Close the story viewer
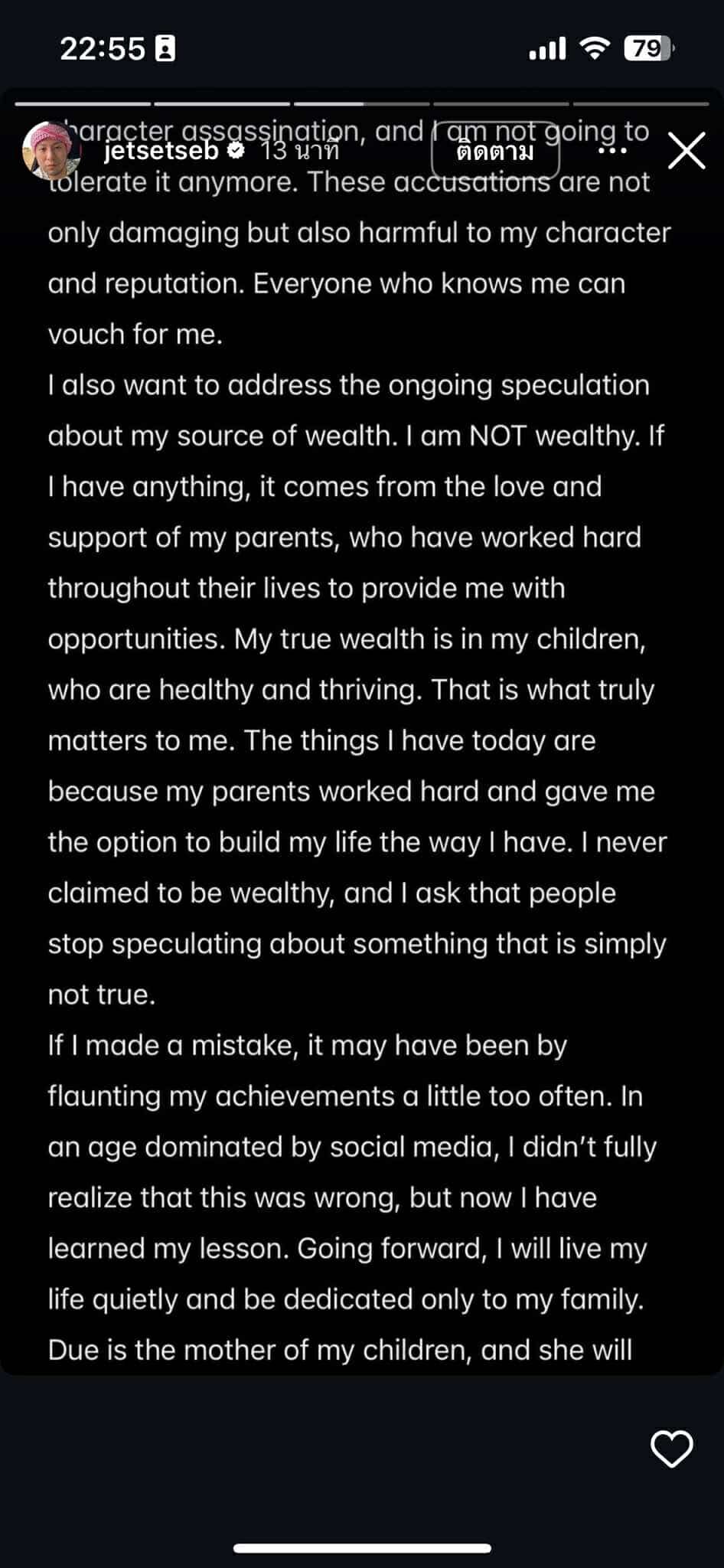The image size is (724, 1568). click(x=686, y=151)
